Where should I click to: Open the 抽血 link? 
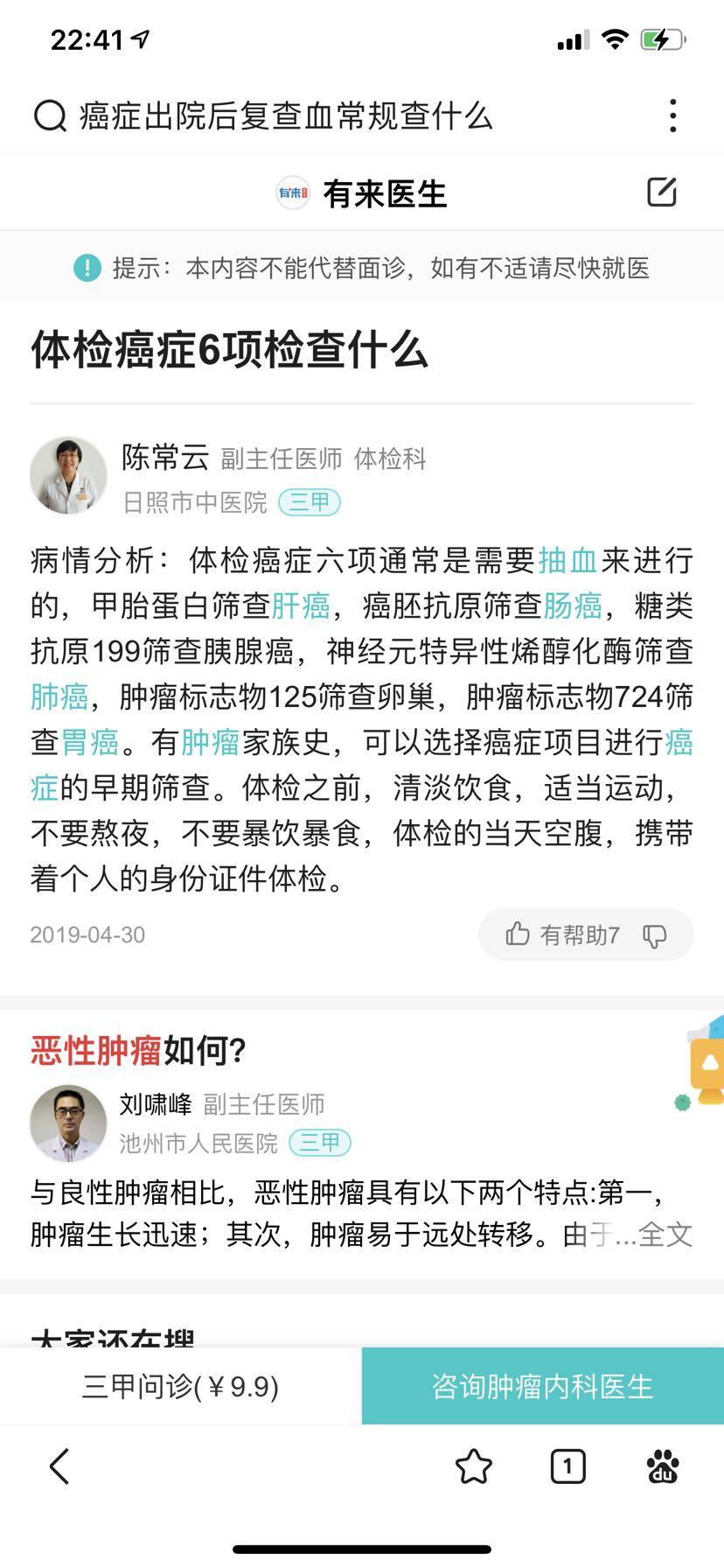pos(567,560)
